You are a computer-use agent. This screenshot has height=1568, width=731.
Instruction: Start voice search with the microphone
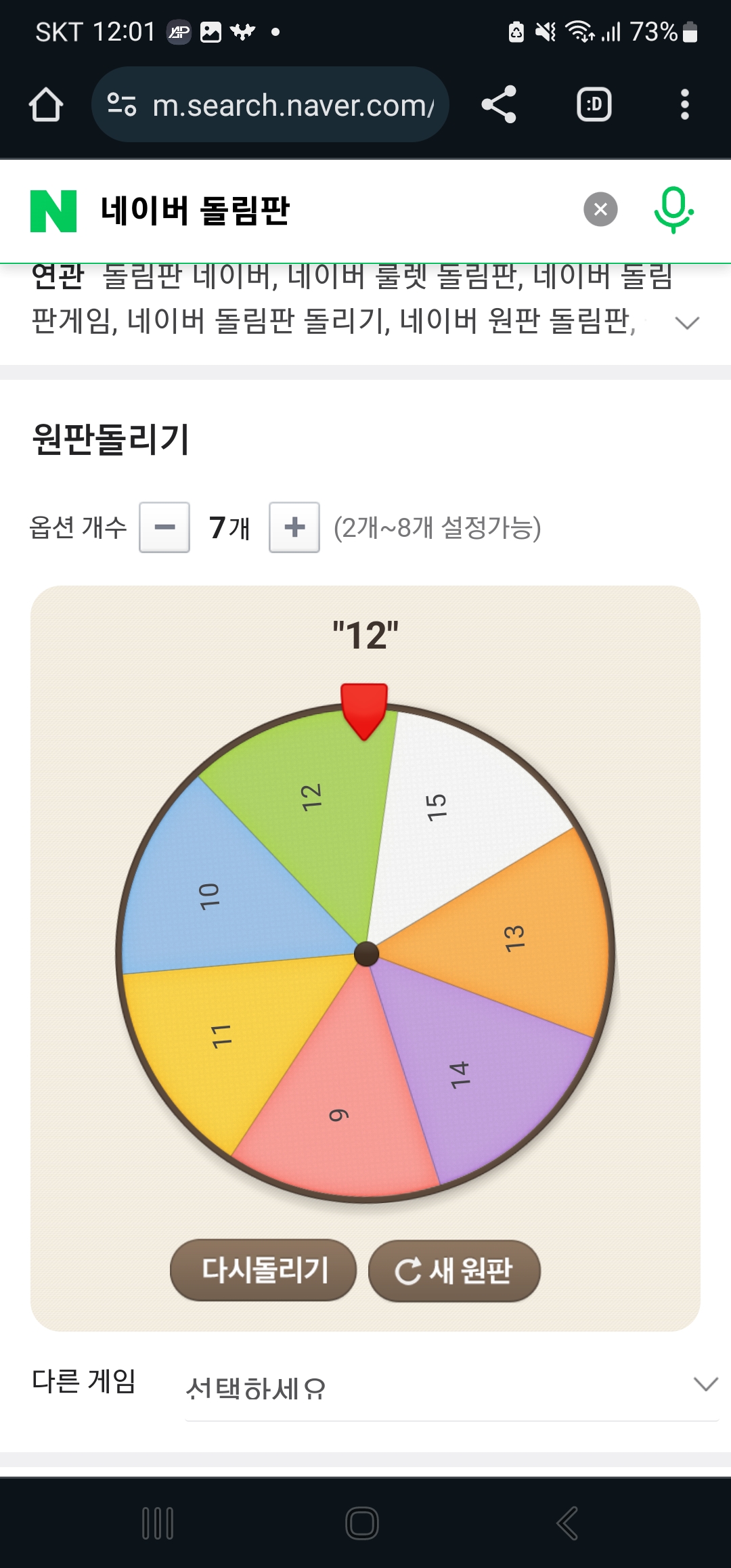click(673, 210)
